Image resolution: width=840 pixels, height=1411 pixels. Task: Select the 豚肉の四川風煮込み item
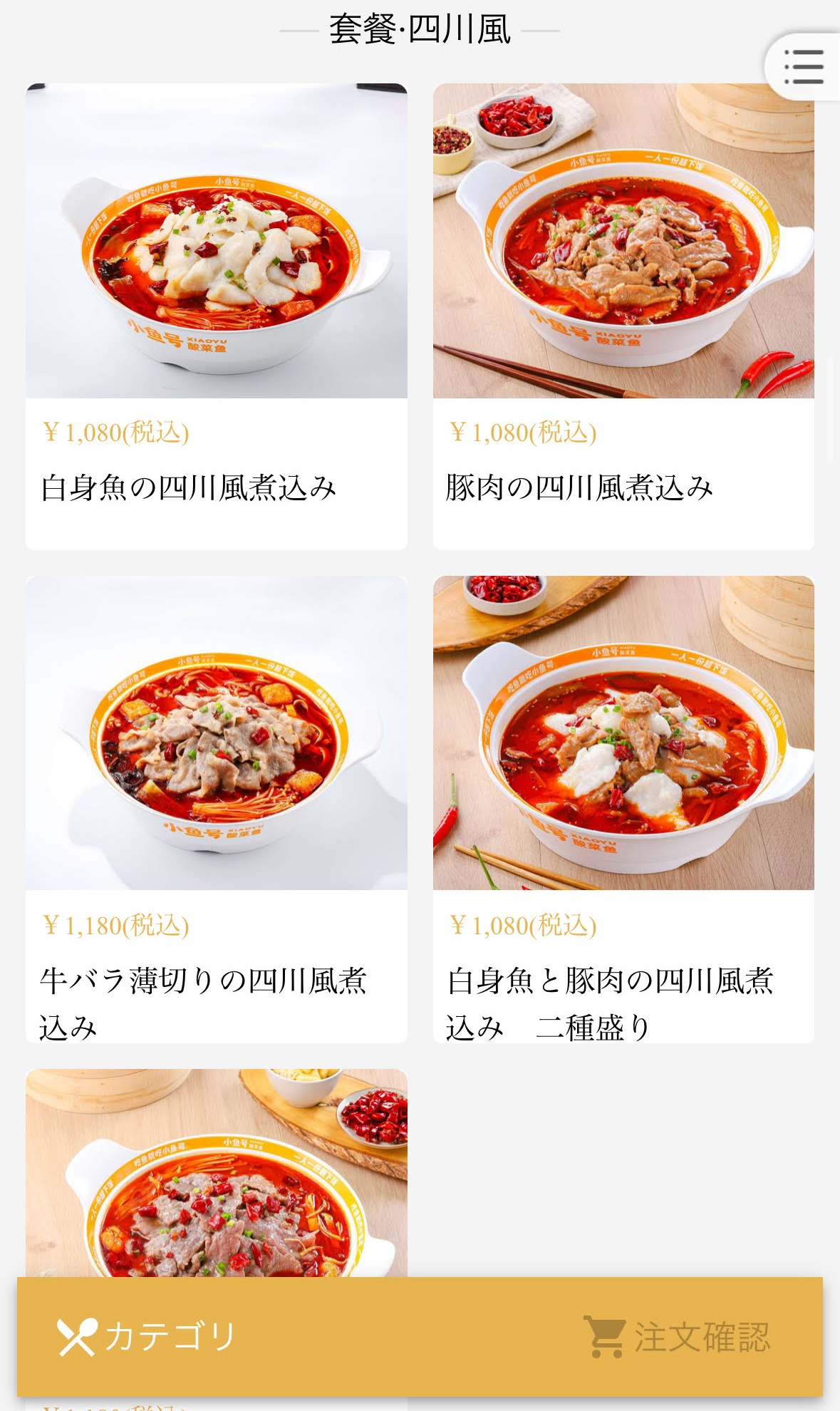(x=623, y=316)
